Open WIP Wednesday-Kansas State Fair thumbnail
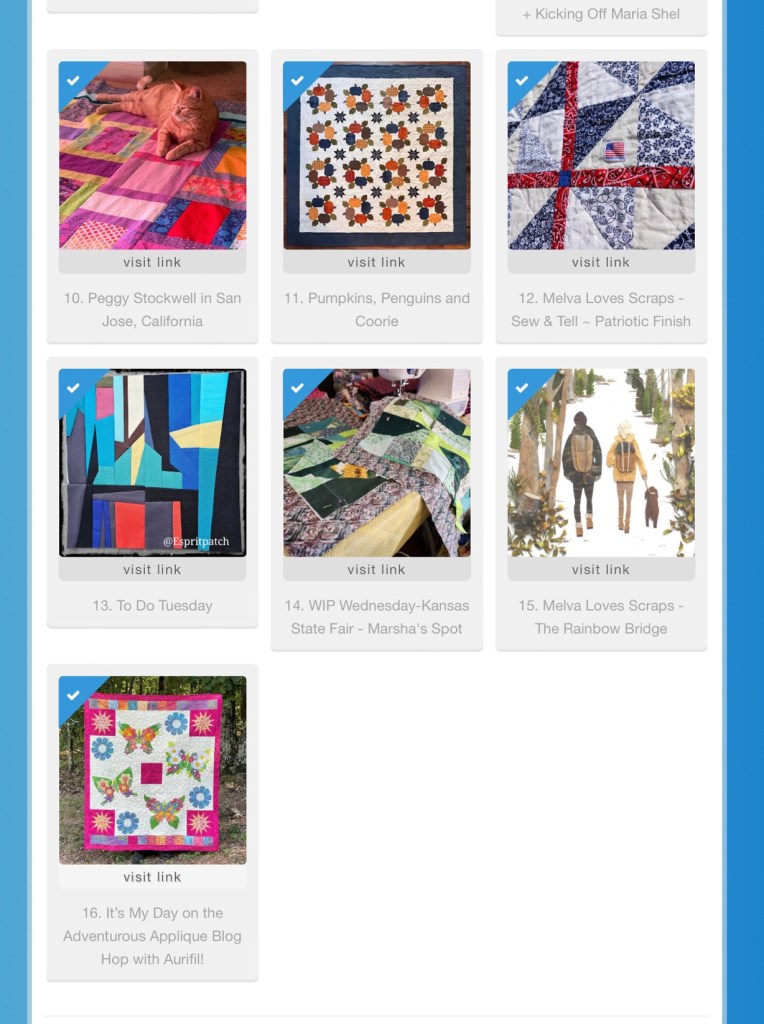Screen dimensions: 764x1024 tap(376, 462)
